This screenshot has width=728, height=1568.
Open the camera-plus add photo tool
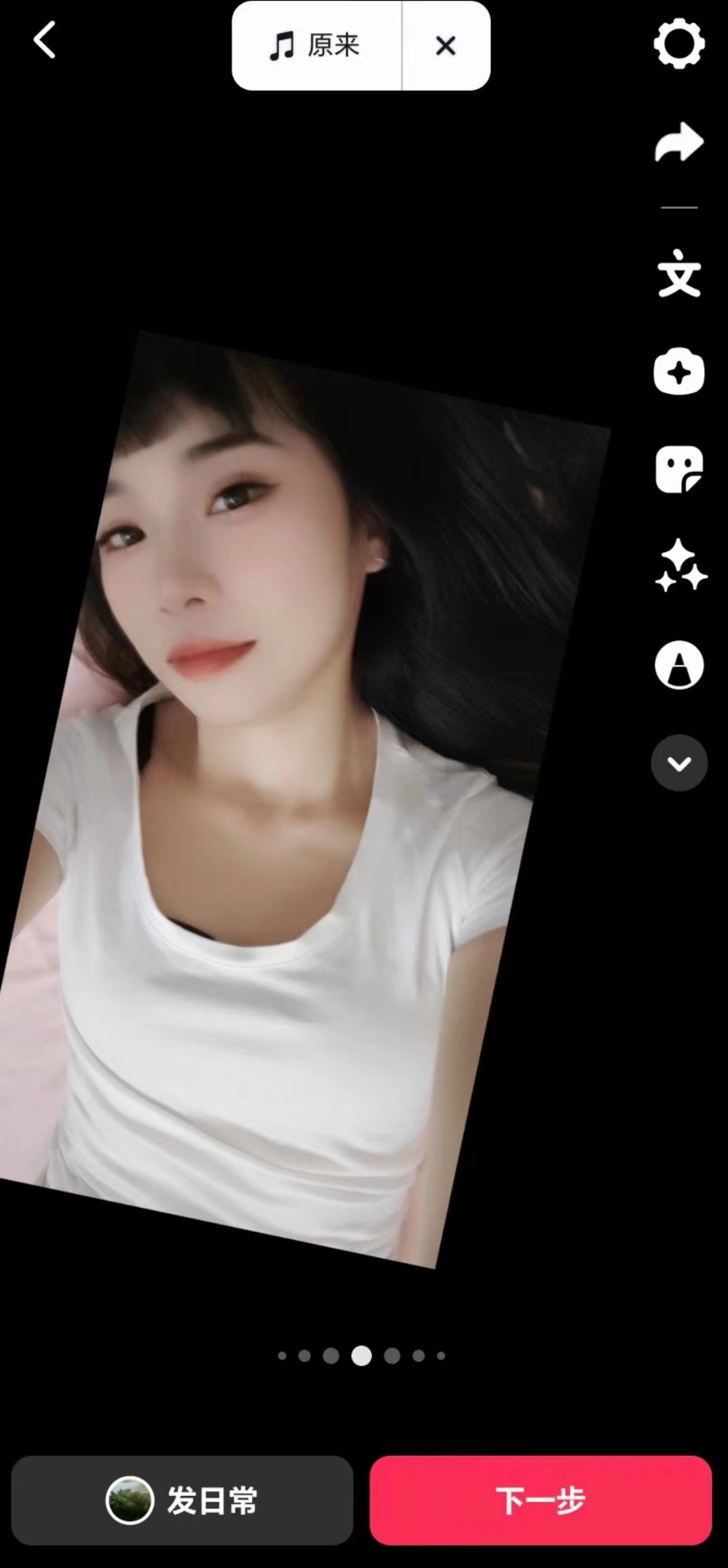(678, 371)
